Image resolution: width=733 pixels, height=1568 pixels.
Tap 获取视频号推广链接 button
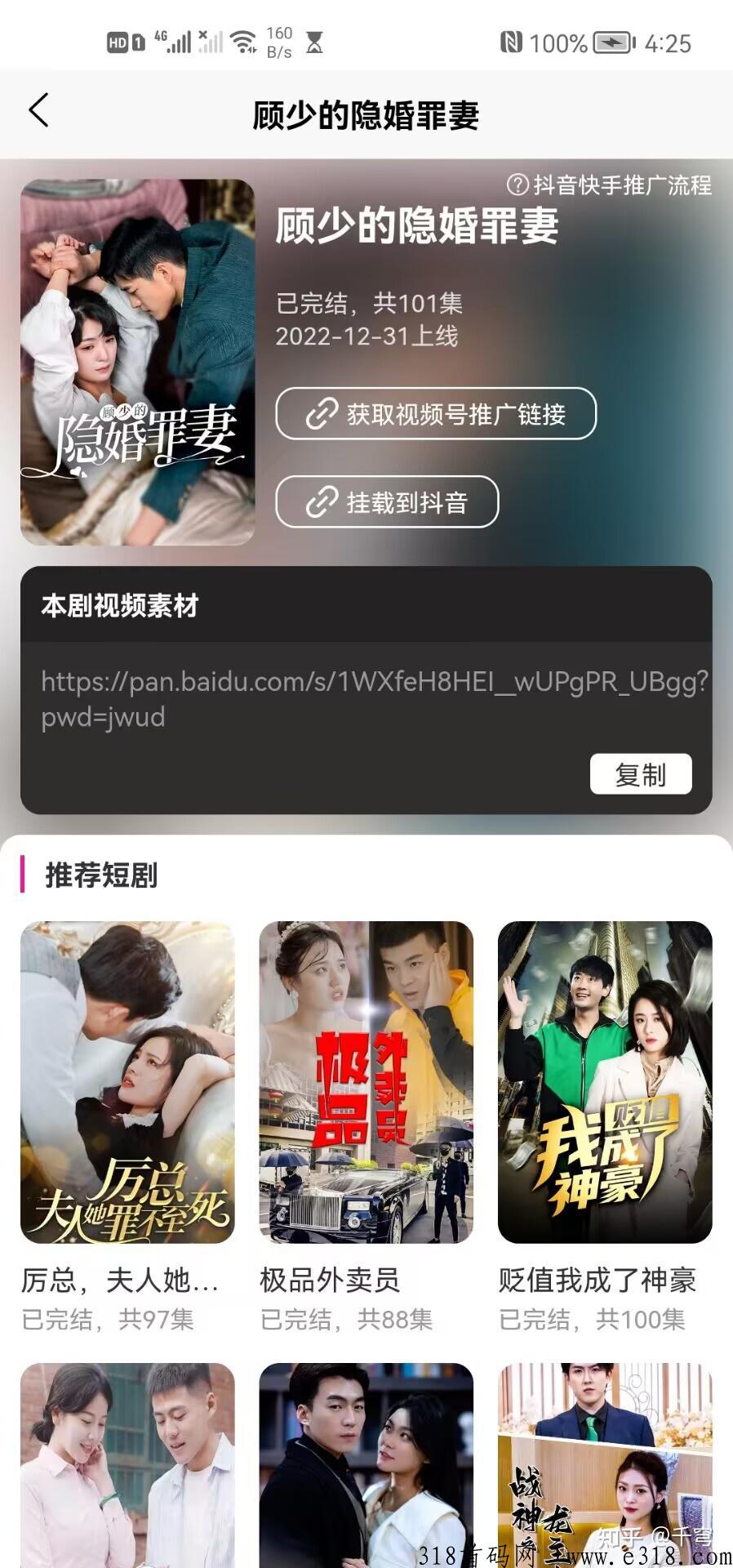coord(436,414)
